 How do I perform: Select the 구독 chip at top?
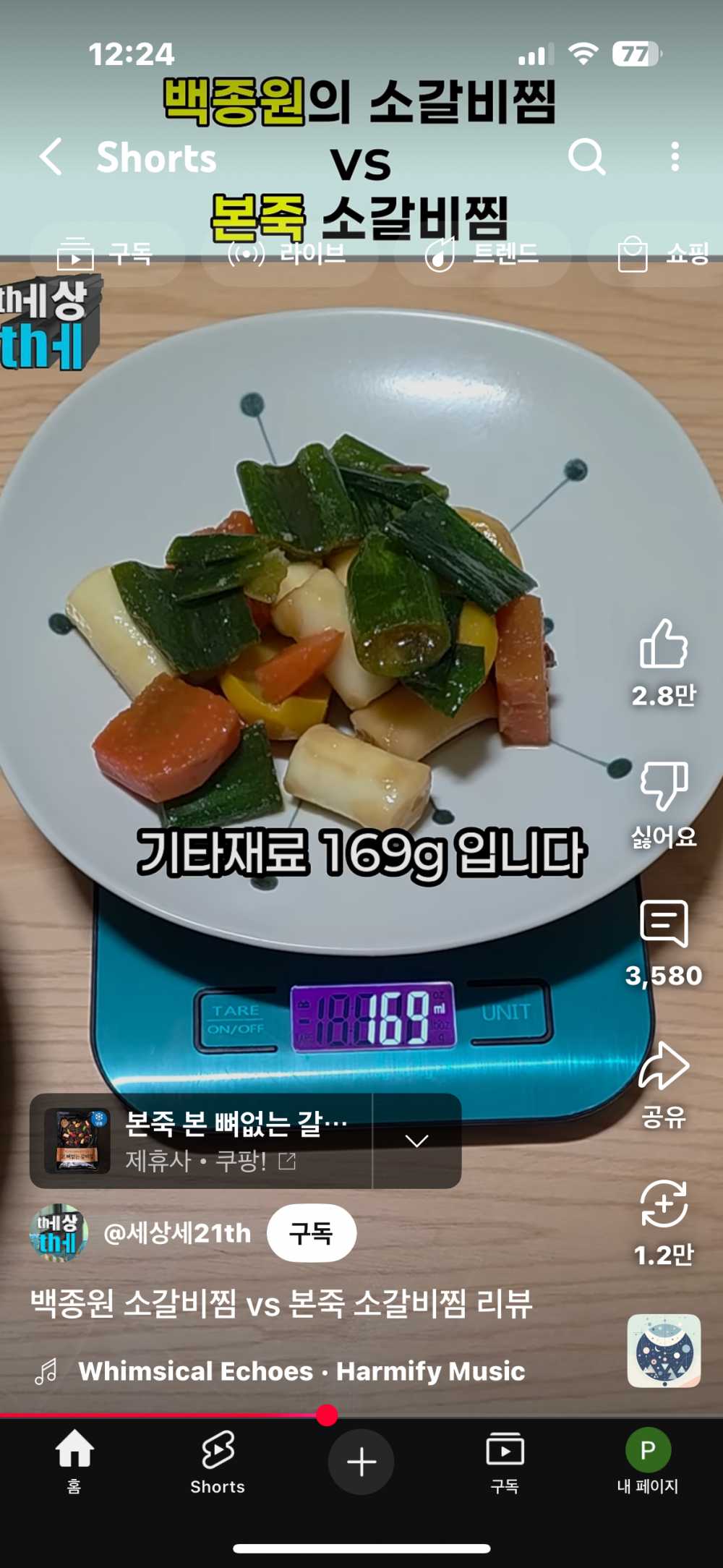pyautogui.click(x=106, y=254)
